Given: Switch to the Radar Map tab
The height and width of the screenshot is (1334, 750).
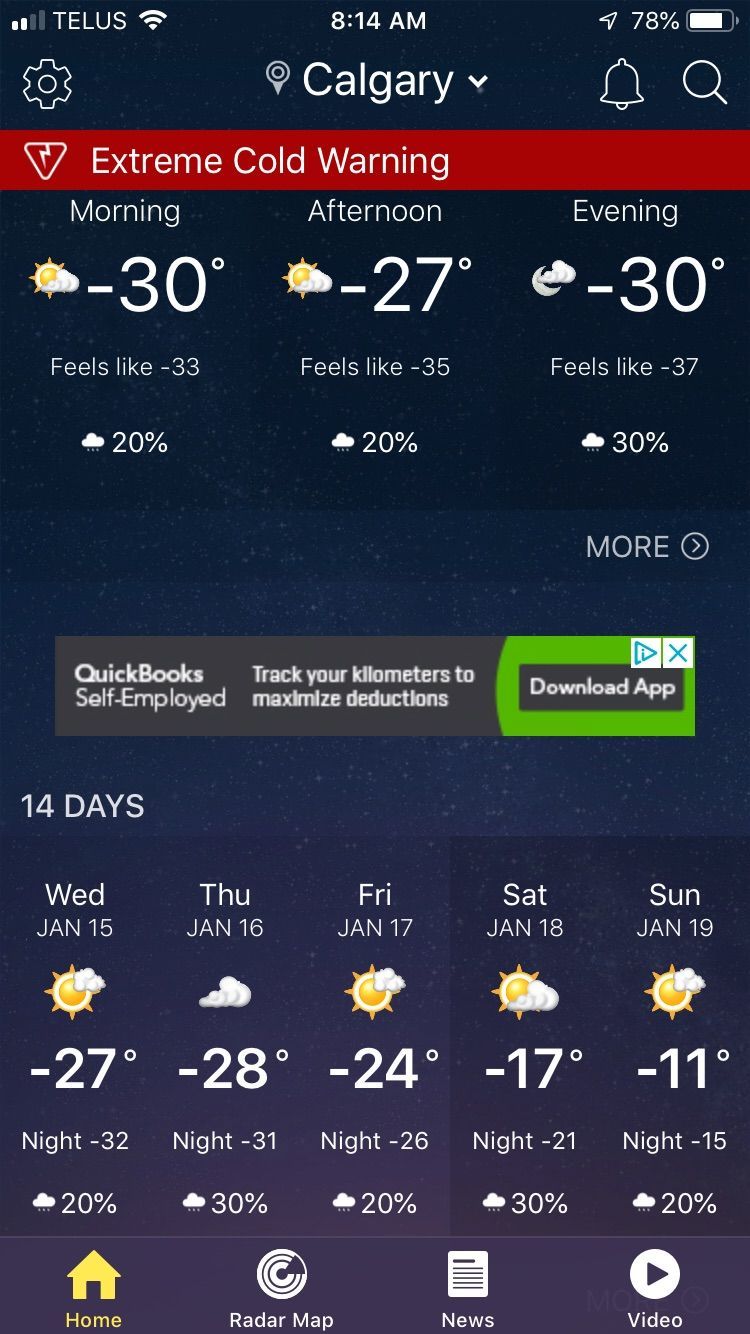Looking at the screenshot, I should click(281, 1289).
